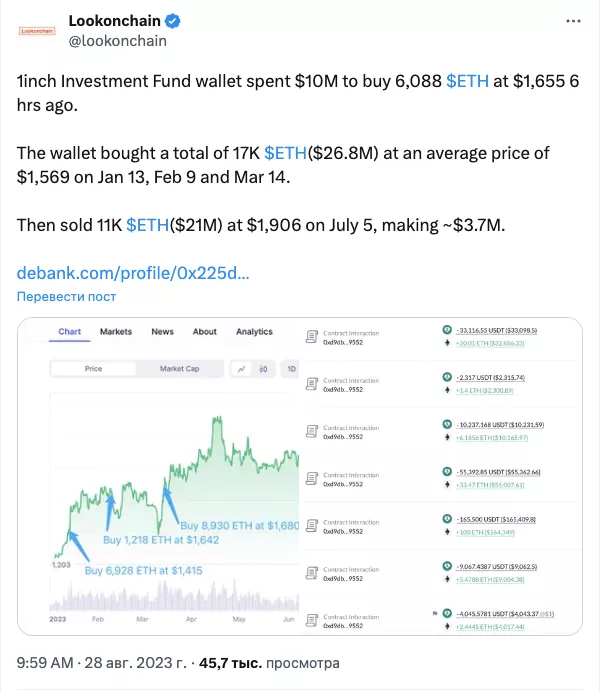This screenshot has height=693, width=602.
Task: Translate the post via Перевести пост
Action: pyautogui.click(x=66, y=296)
